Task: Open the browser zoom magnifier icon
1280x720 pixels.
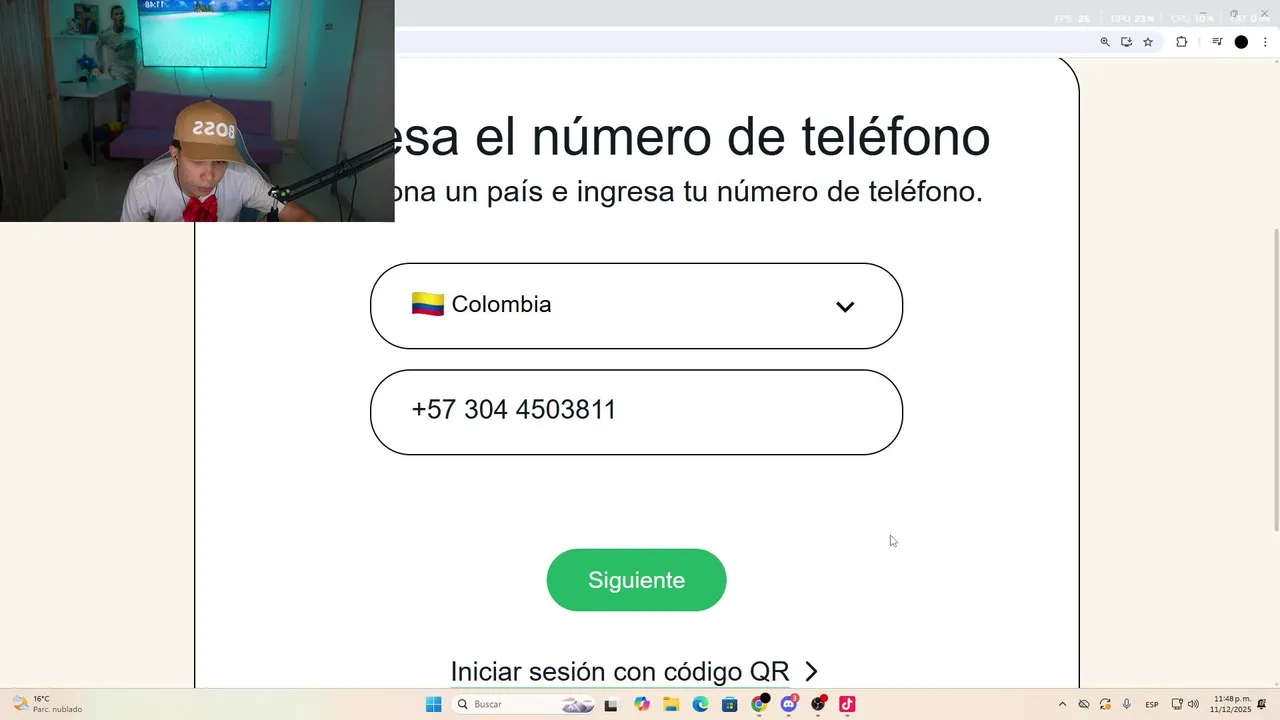Action: tap(1105, 42)
